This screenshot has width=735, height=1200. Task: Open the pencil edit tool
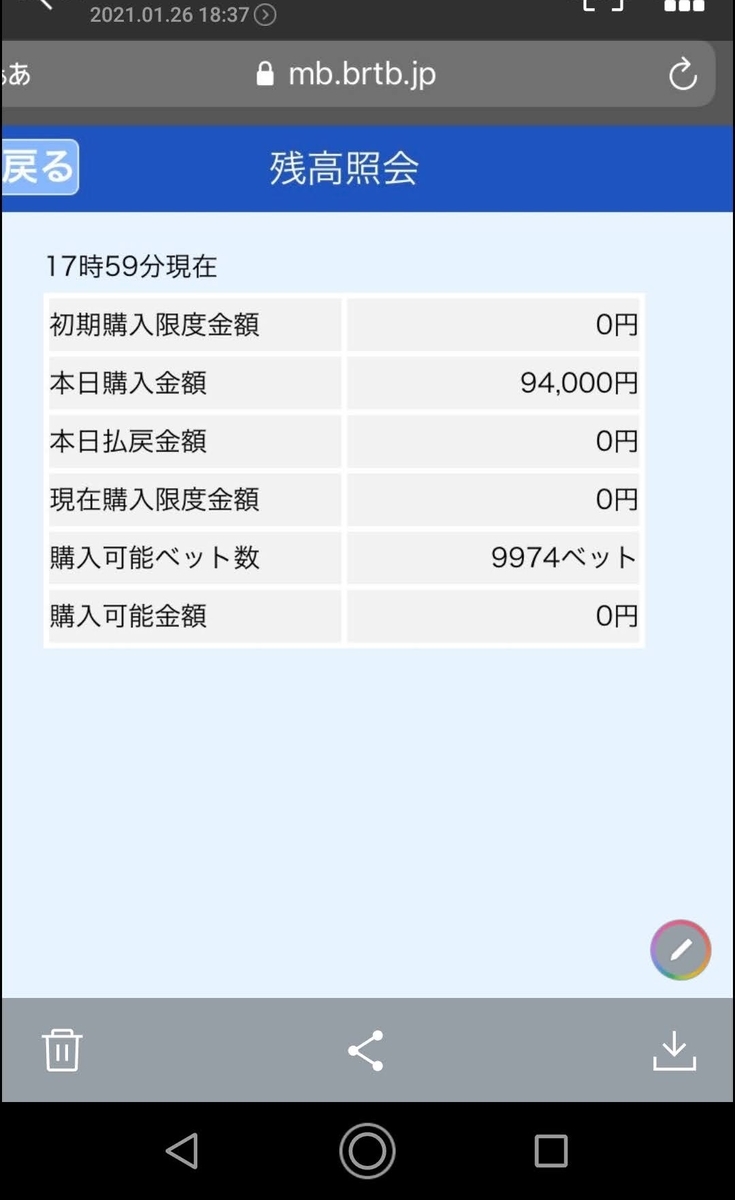click(680, 950)
